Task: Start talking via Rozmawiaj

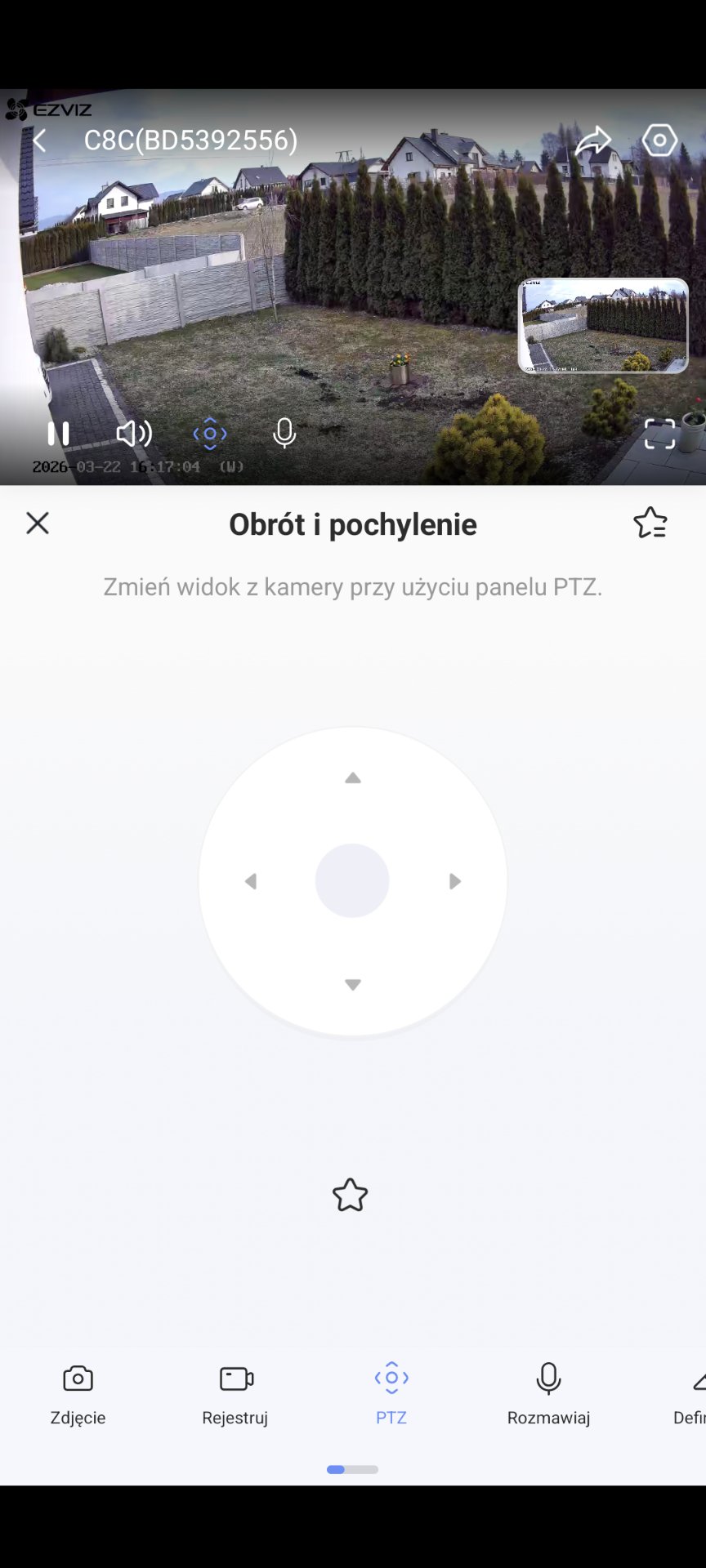Action: [548, 1393]
